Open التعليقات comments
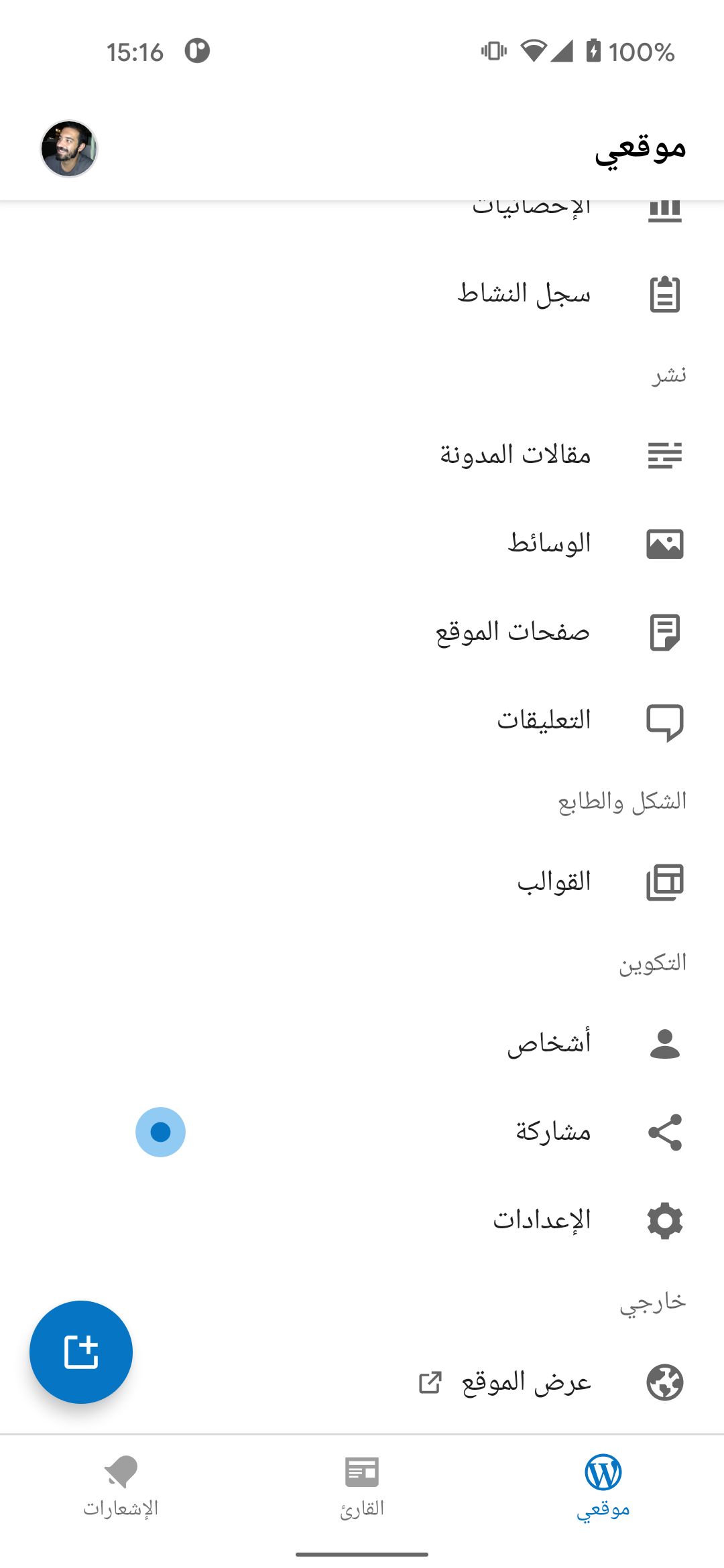The image size is (724, 1568). pyautogui.click(x=362, y=721)
